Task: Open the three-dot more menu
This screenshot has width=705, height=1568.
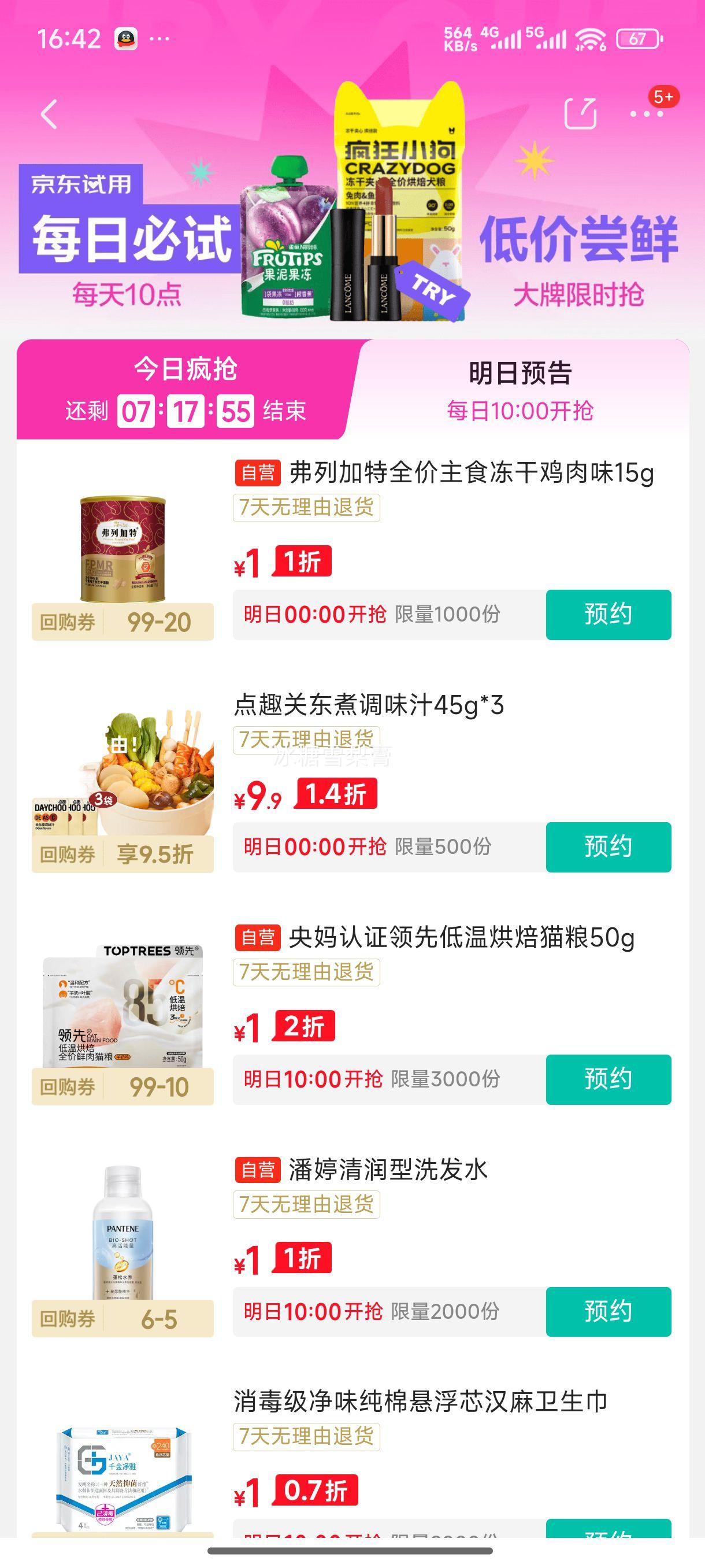Action: coord(645,114)
